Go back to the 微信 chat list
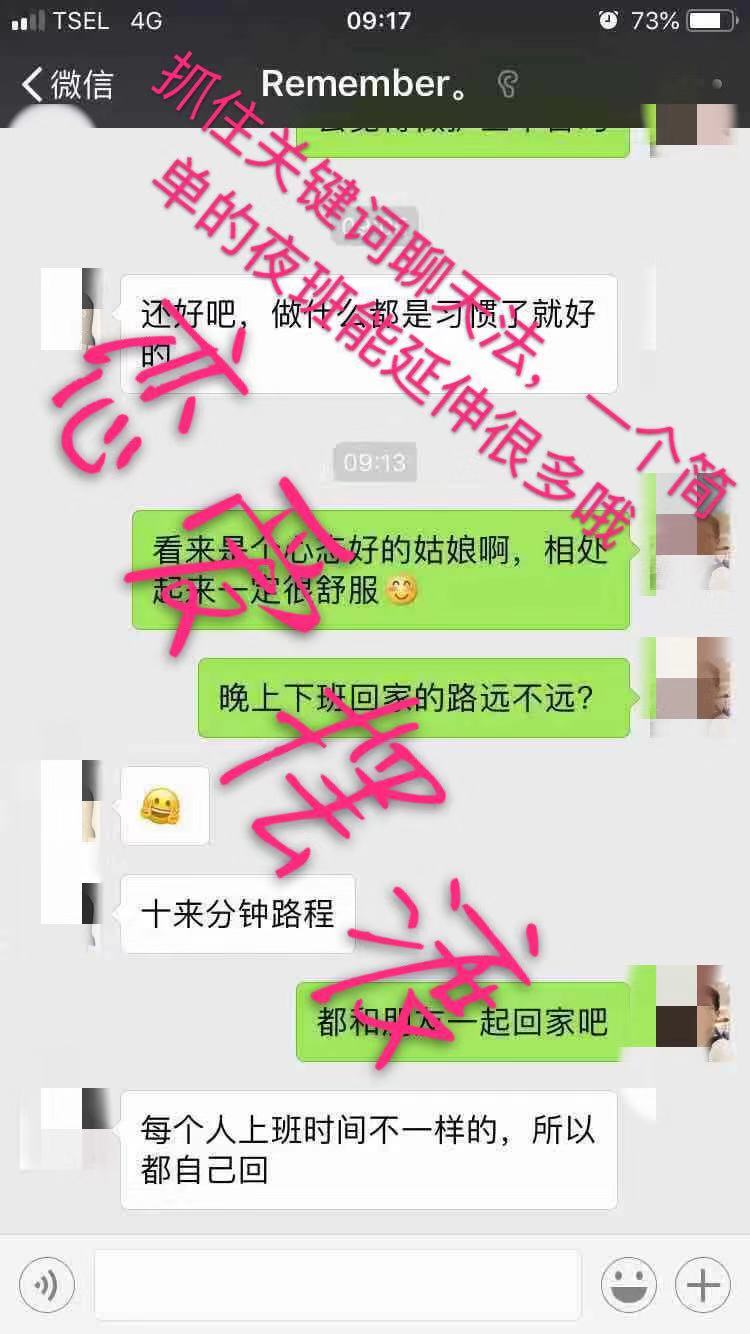 [68, 85]
